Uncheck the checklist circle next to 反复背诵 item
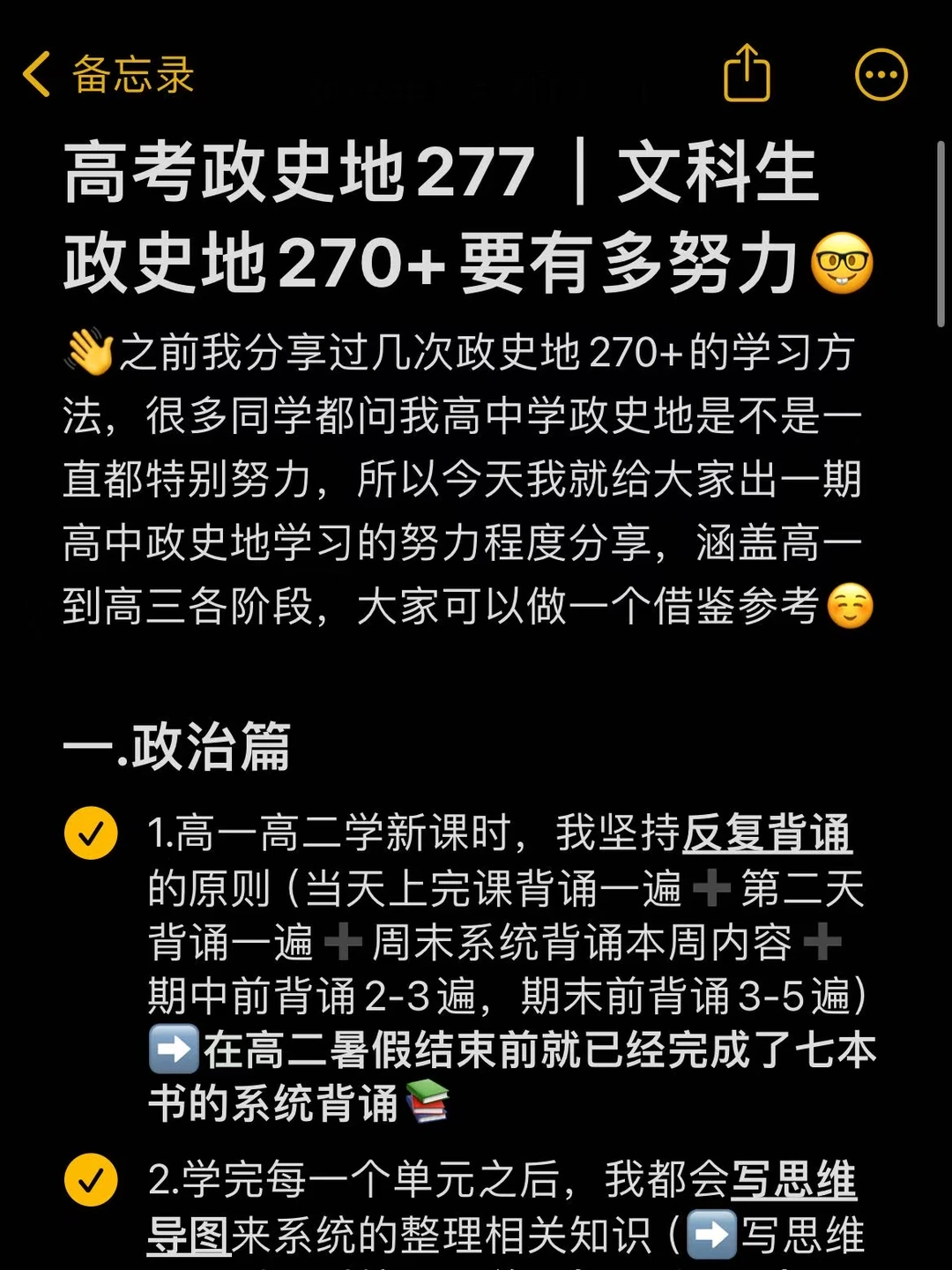This screenshot has width=952, height=1270. click(x=89, y=832)
